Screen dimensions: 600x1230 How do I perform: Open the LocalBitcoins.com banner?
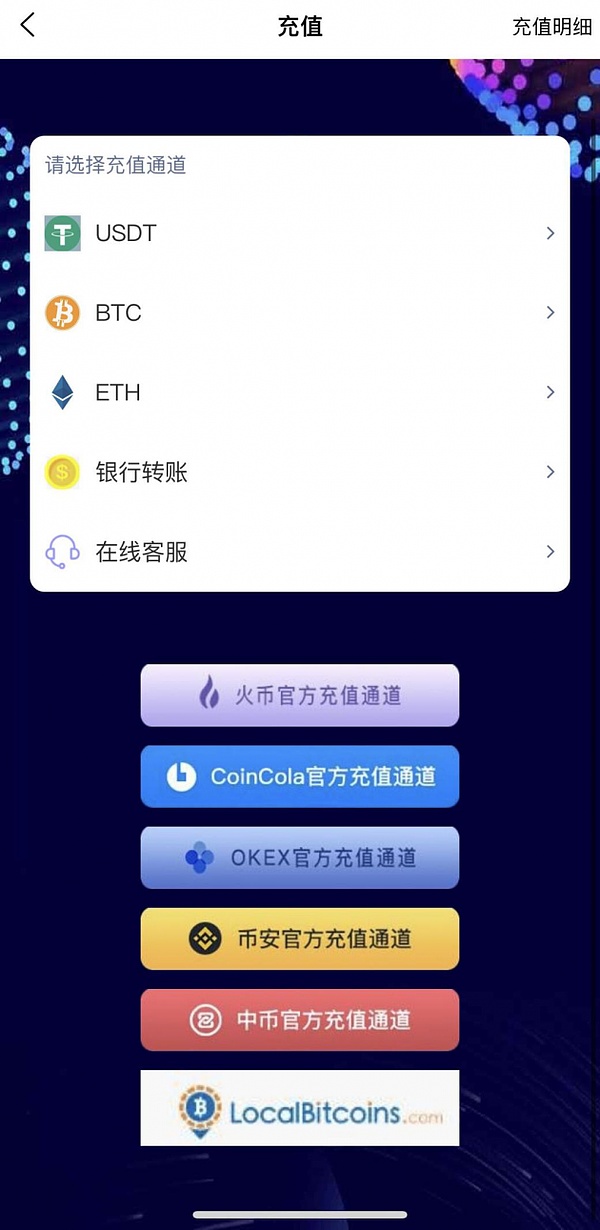coord(300,1108)
